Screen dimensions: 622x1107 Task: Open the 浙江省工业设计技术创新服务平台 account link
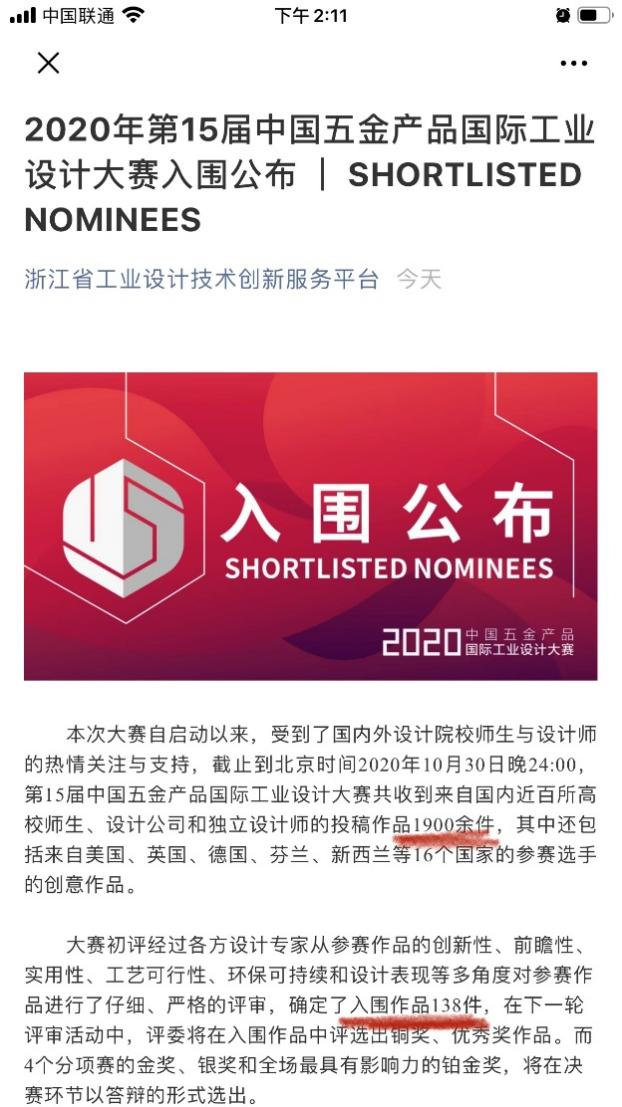(202, 279)
